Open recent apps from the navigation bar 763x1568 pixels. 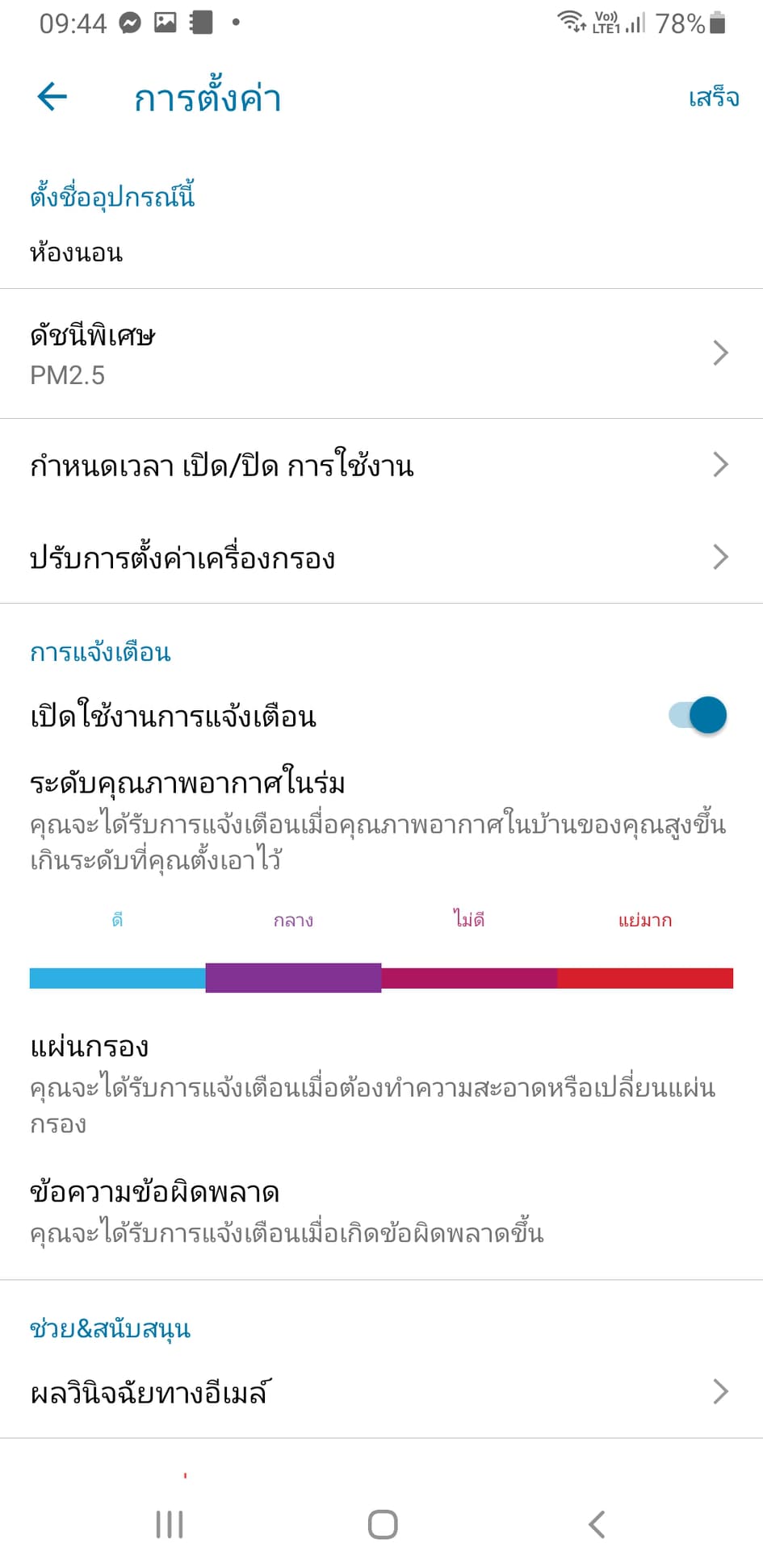(x=170, y=1524)
